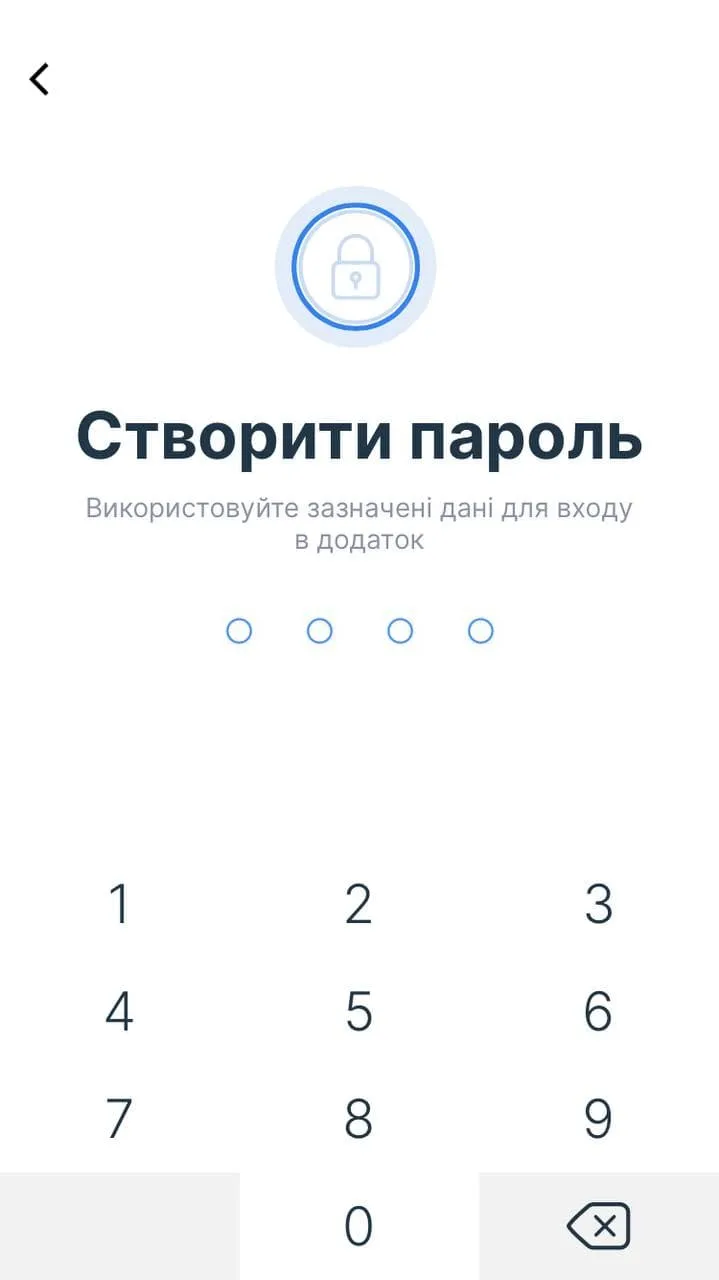Image resolution: width=719 pixels, height=1280 pixels.
Task: Select digit 3 on the keypad
Action: pos(598,904)
